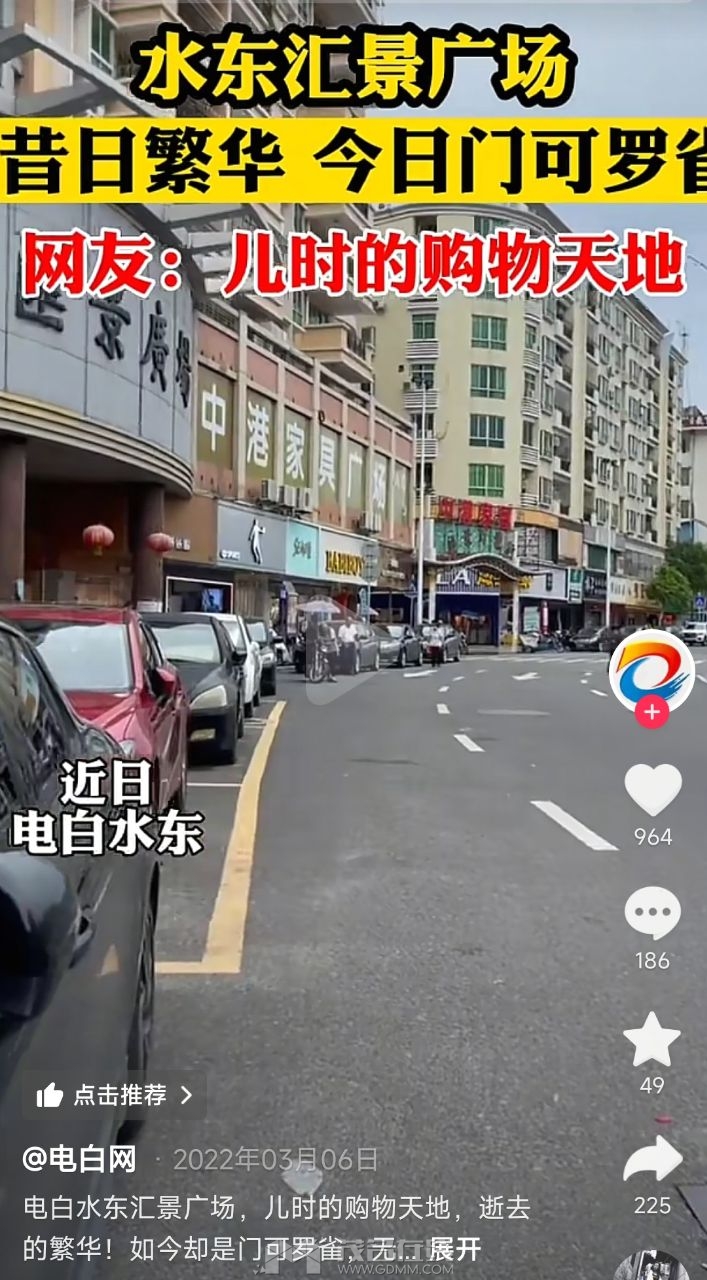Open the @电白网 profile link

[80, 1159]
